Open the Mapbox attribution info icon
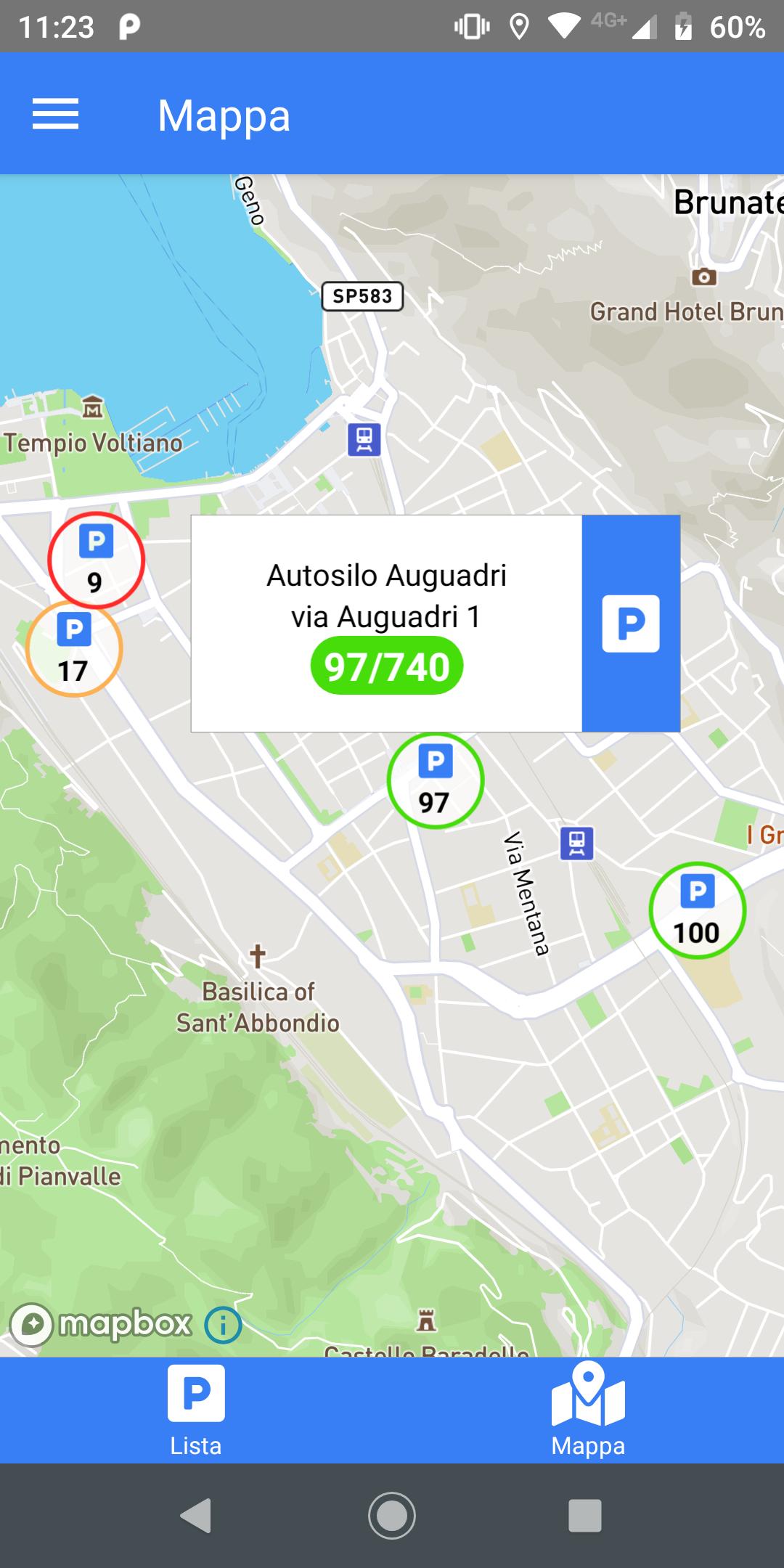 223,1326
